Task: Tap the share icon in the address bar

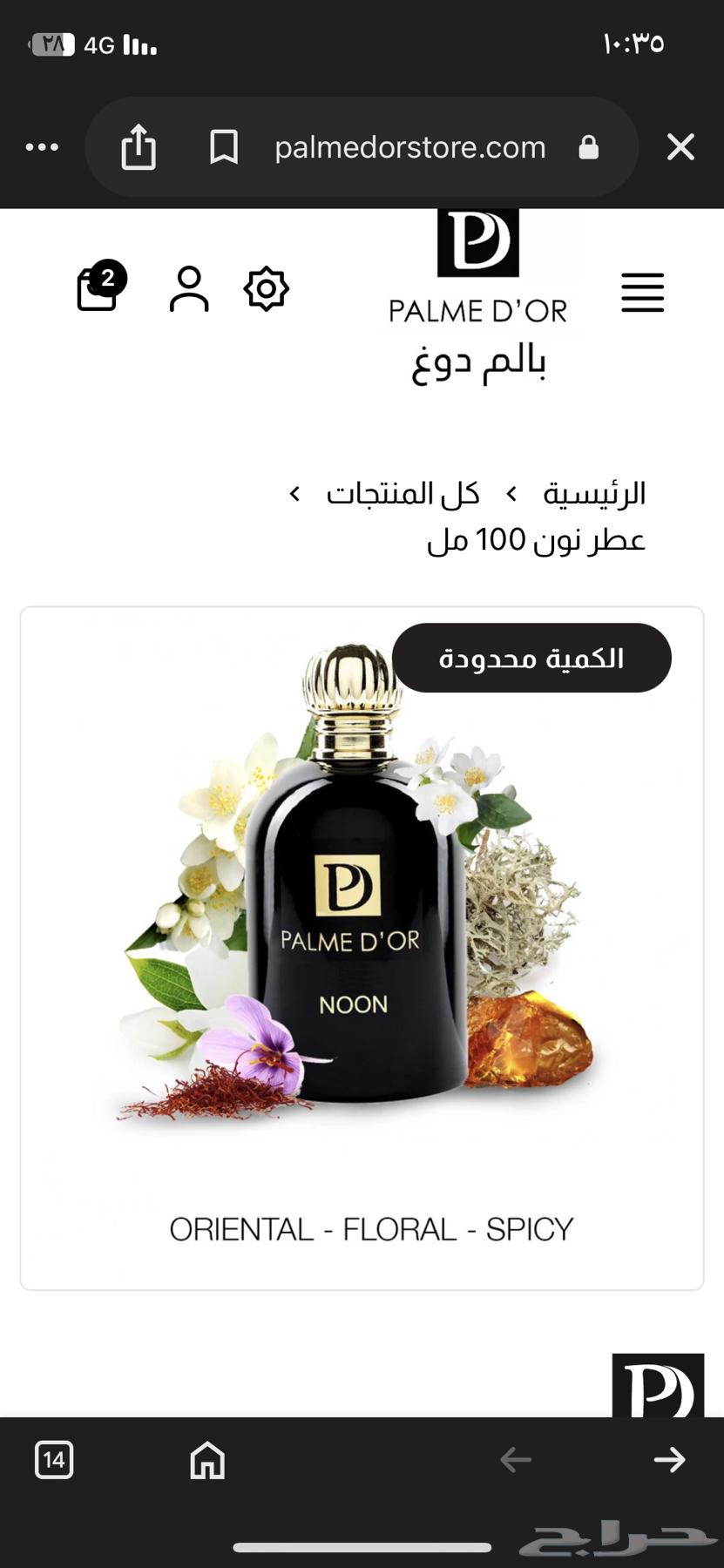Action: tap(138, 146)
